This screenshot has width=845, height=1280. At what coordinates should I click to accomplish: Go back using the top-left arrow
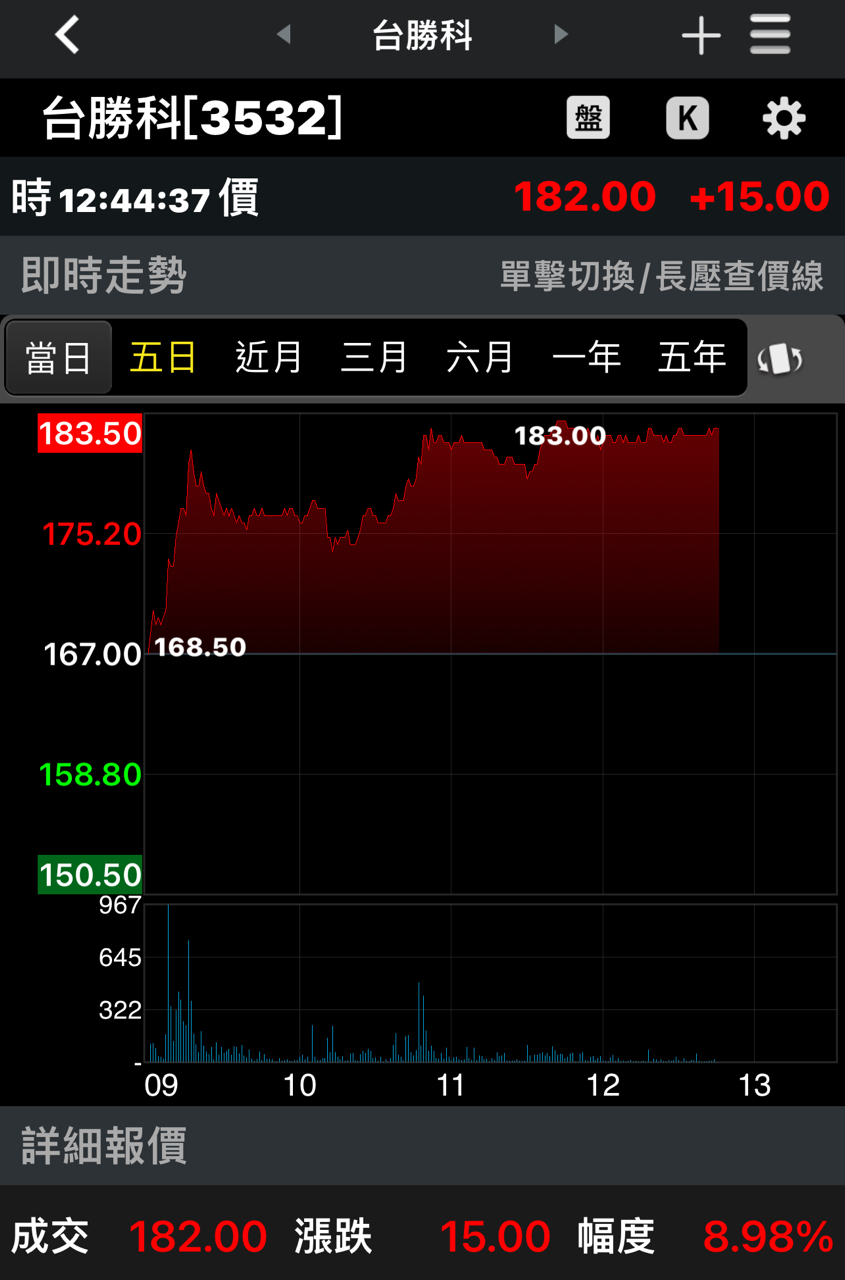pos(67,36)
